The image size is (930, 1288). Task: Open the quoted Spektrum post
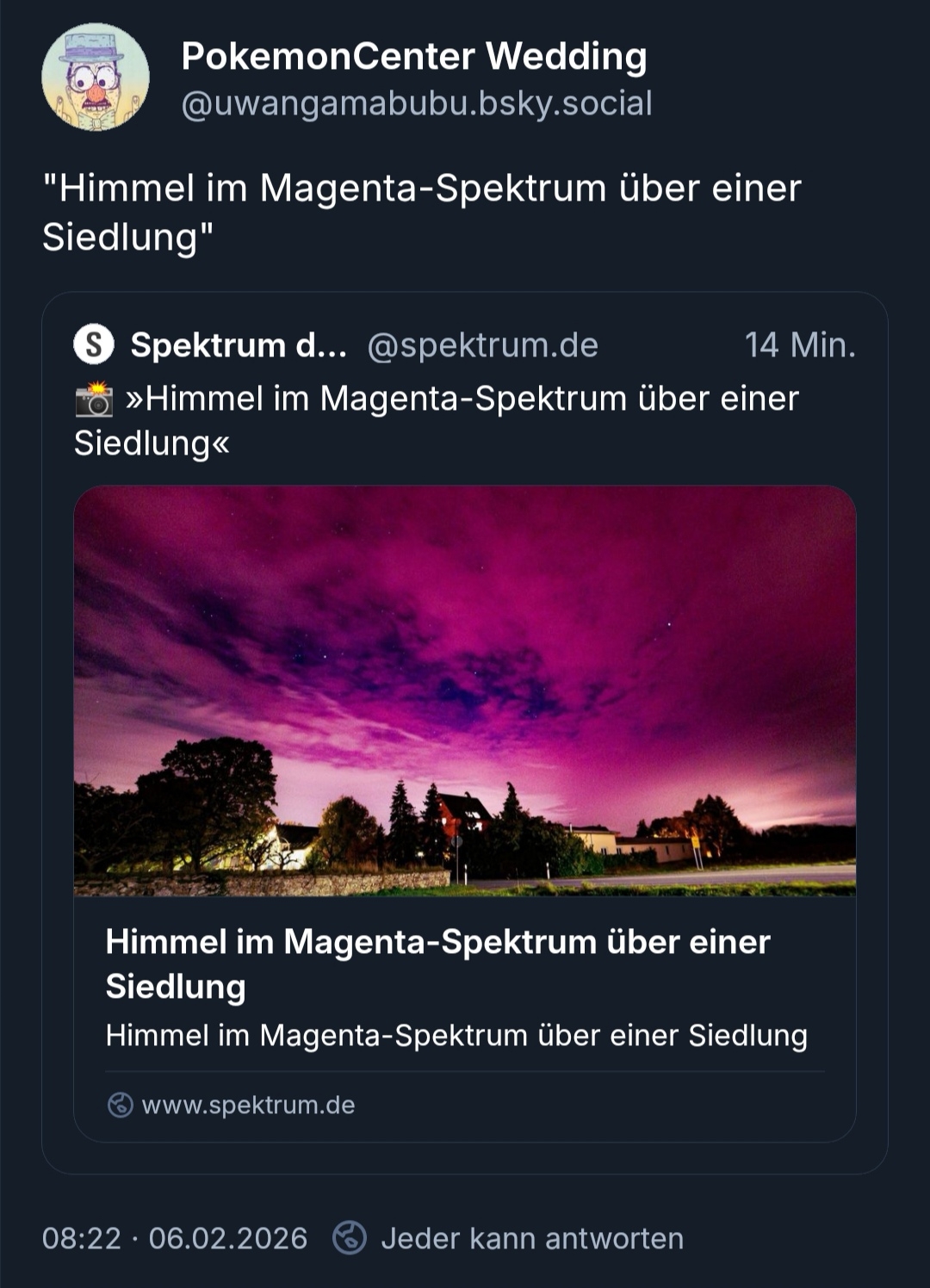coord(465,422)
